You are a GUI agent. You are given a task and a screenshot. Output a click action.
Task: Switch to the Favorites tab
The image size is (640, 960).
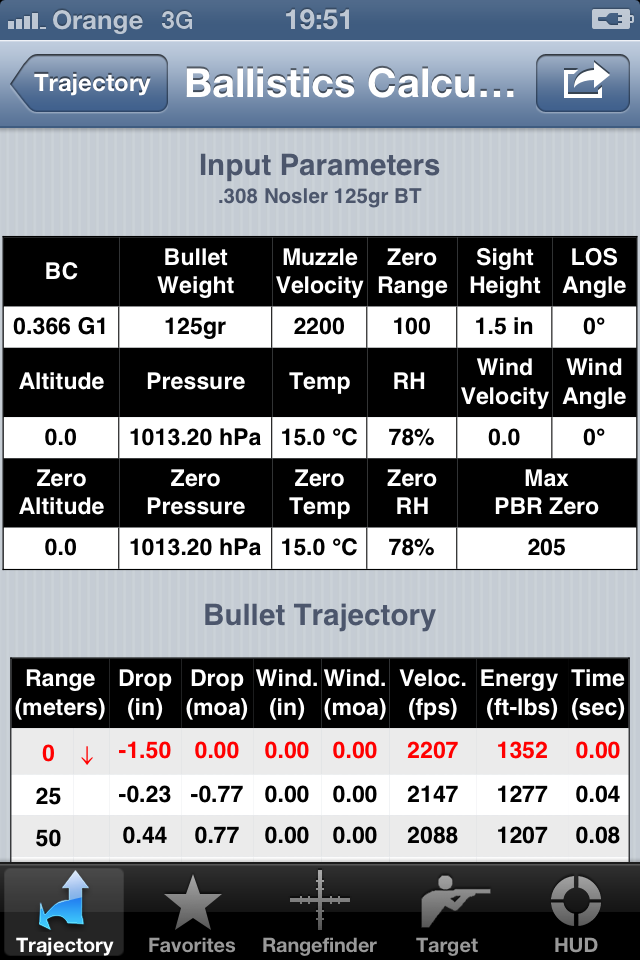(192, 914)
